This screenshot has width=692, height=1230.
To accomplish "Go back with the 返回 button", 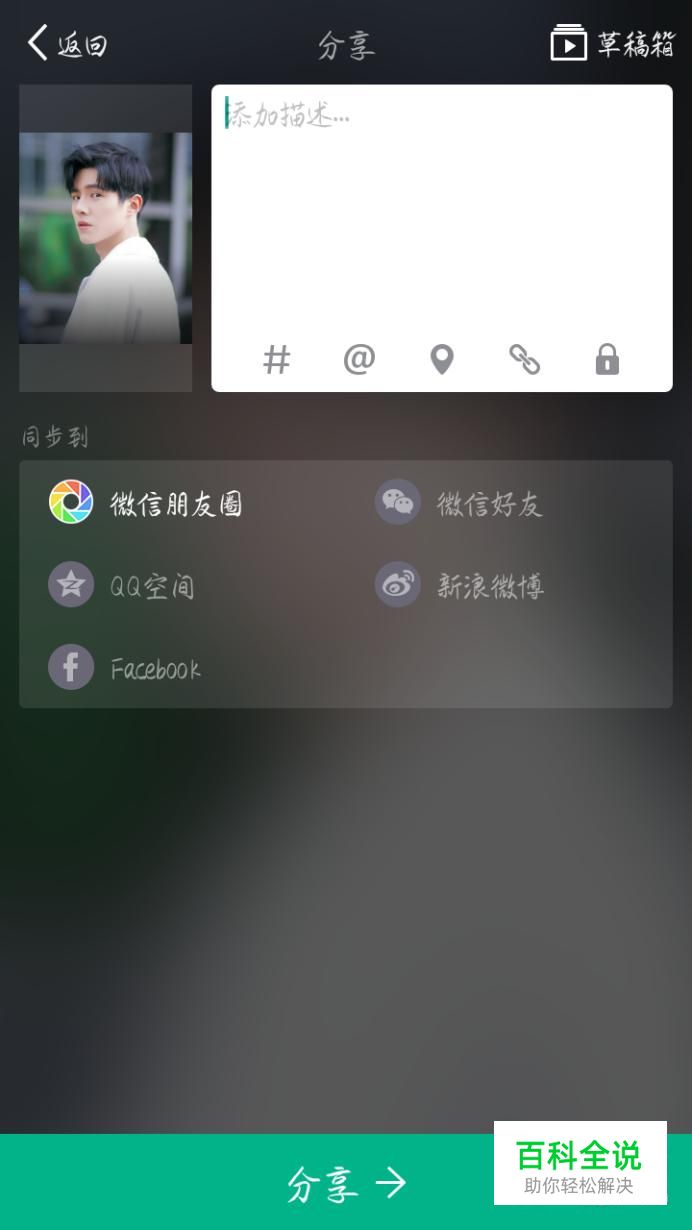I will click(x=67, y=44).
